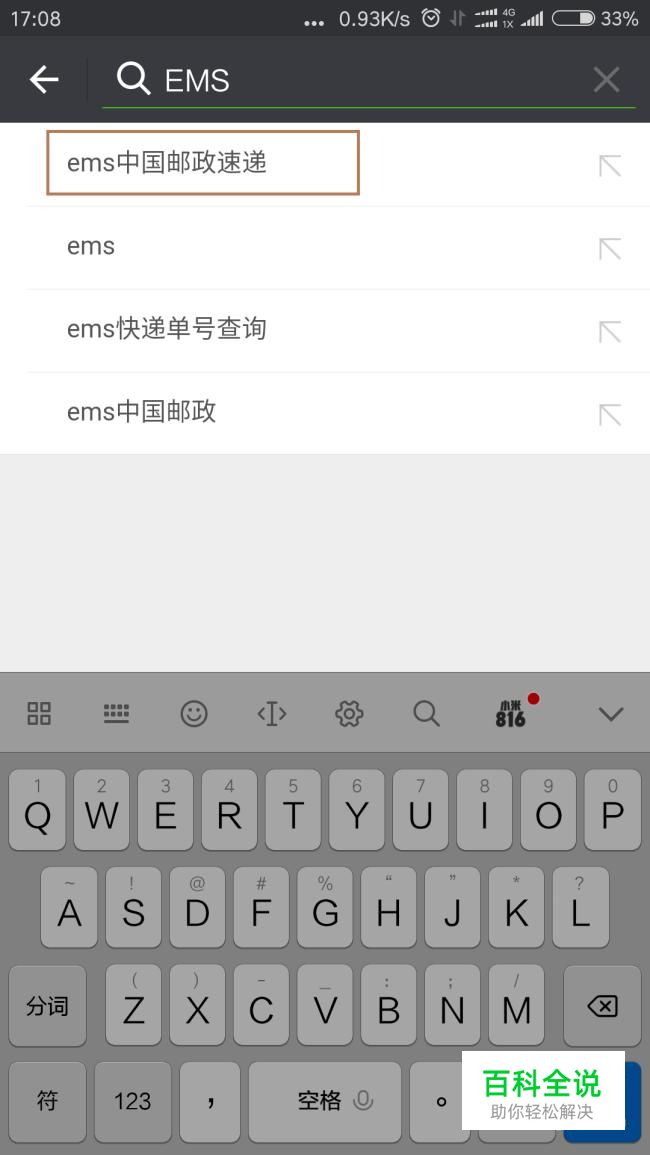Fill search with ems快递单号查询 via arrow
The image size is (650, 1155).
tap(609, 331)
